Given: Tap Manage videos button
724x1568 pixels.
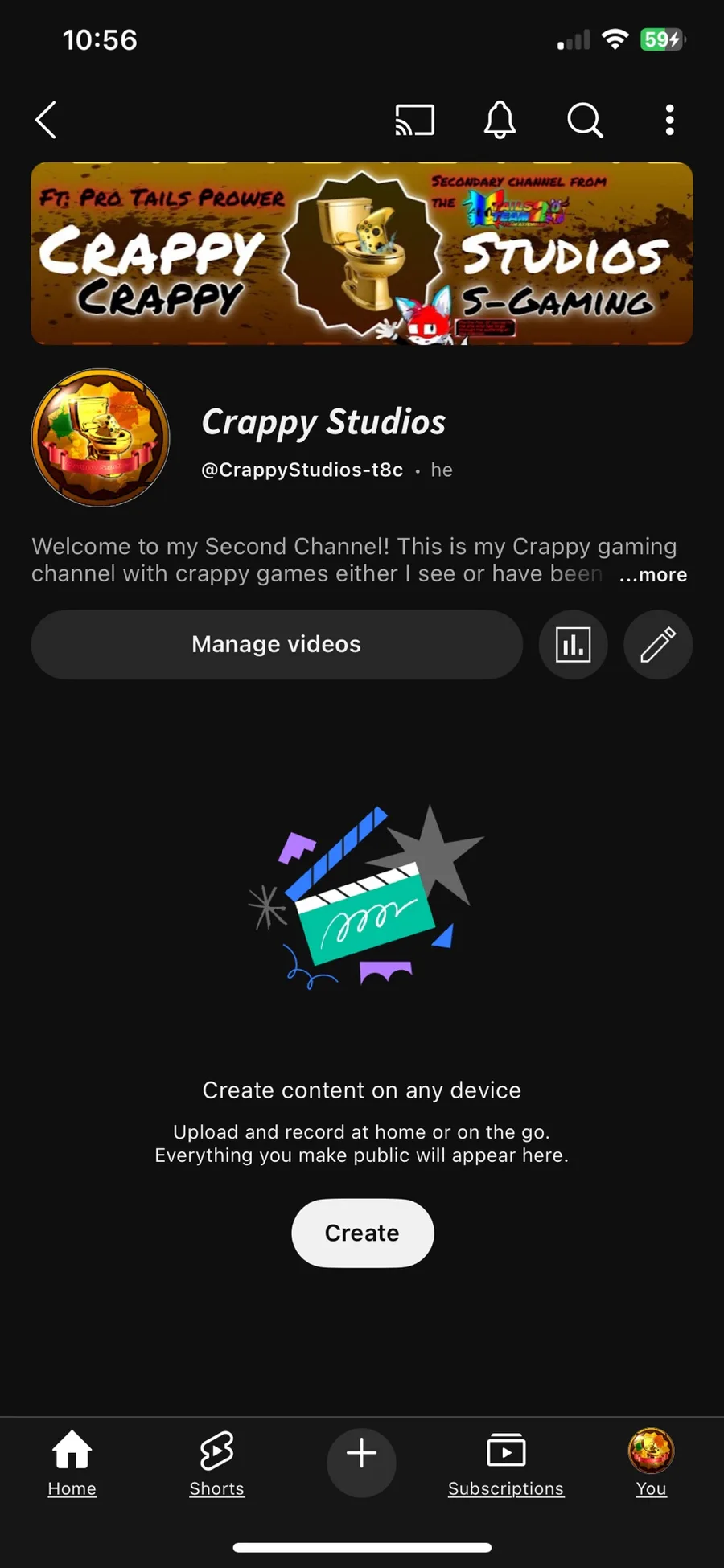Looking at the screenshot, I should pos(277,644).
